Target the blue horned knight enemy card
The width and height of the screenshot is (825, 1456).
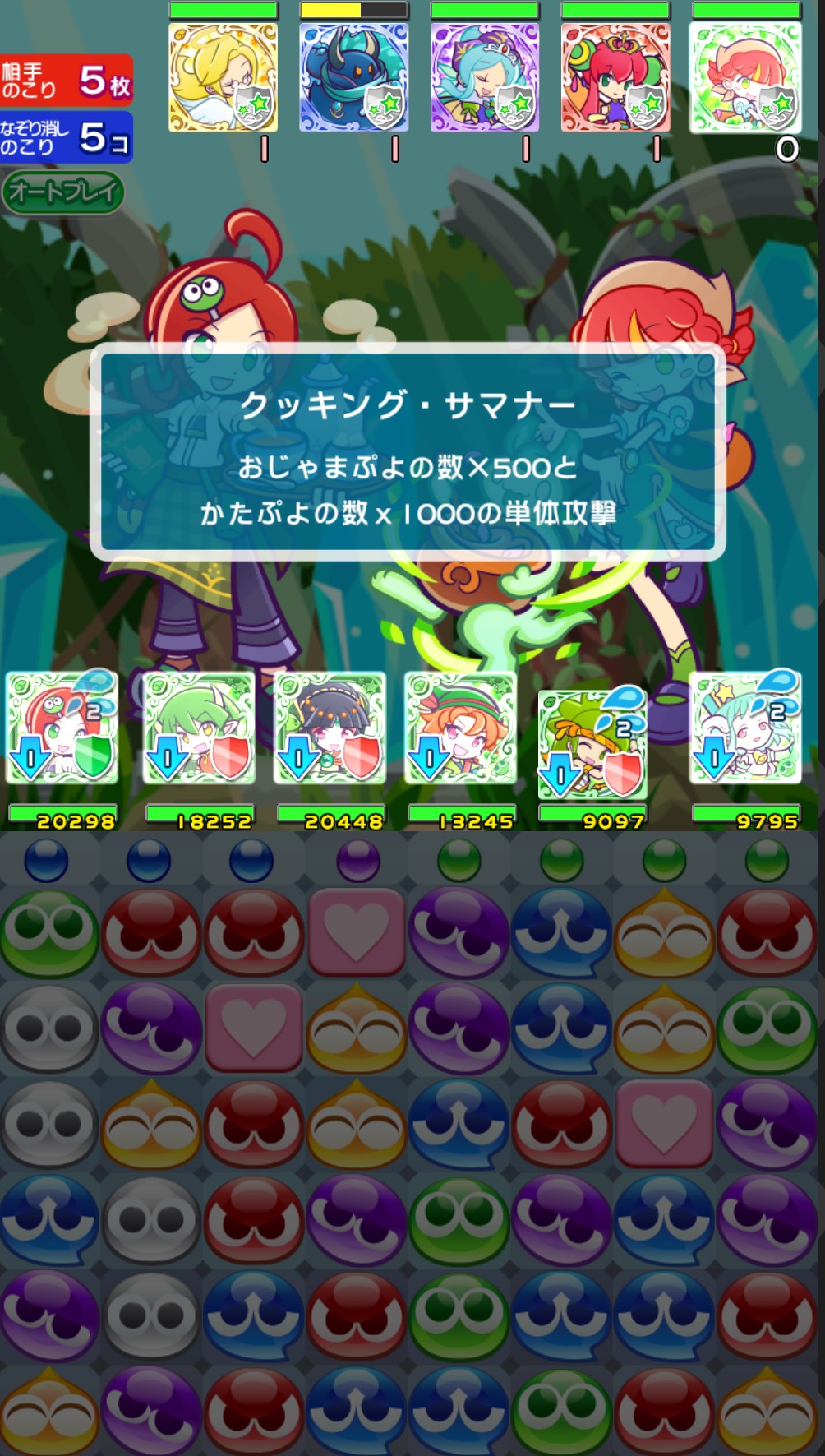353,77
